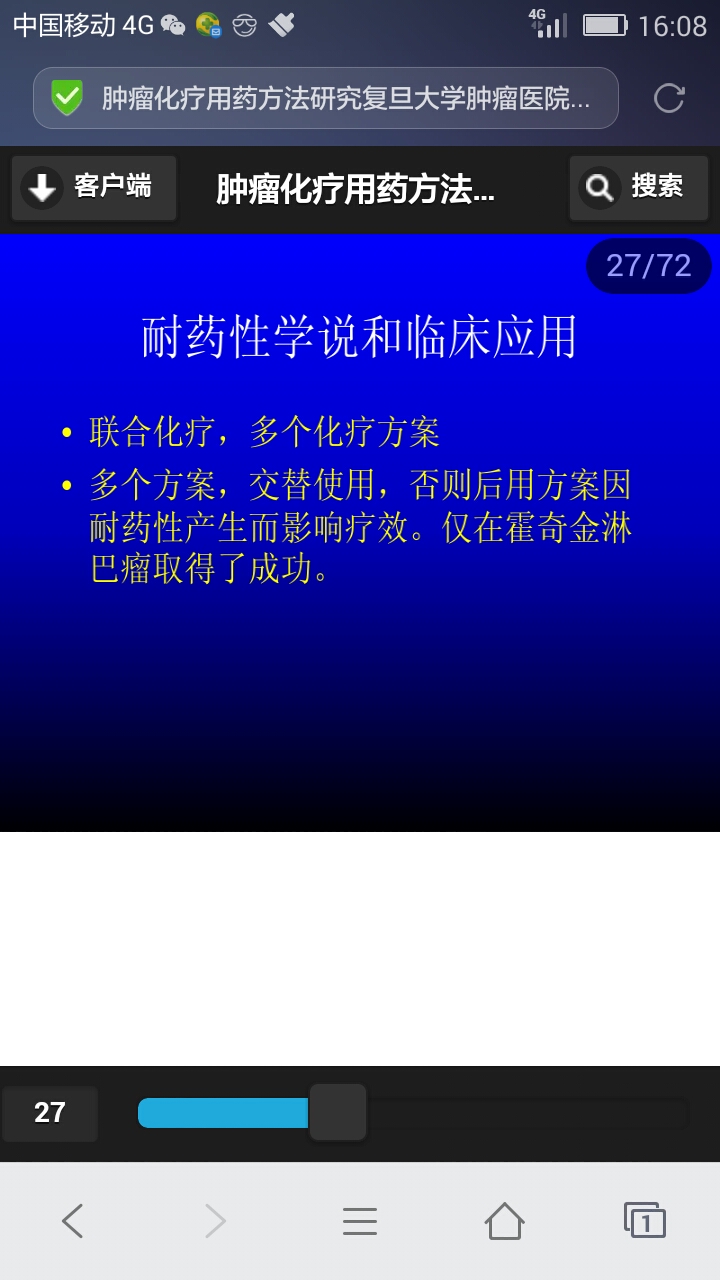Screen dimensions: 720x1280
Task: Go back in the browser
Action: coord(72,1221)
